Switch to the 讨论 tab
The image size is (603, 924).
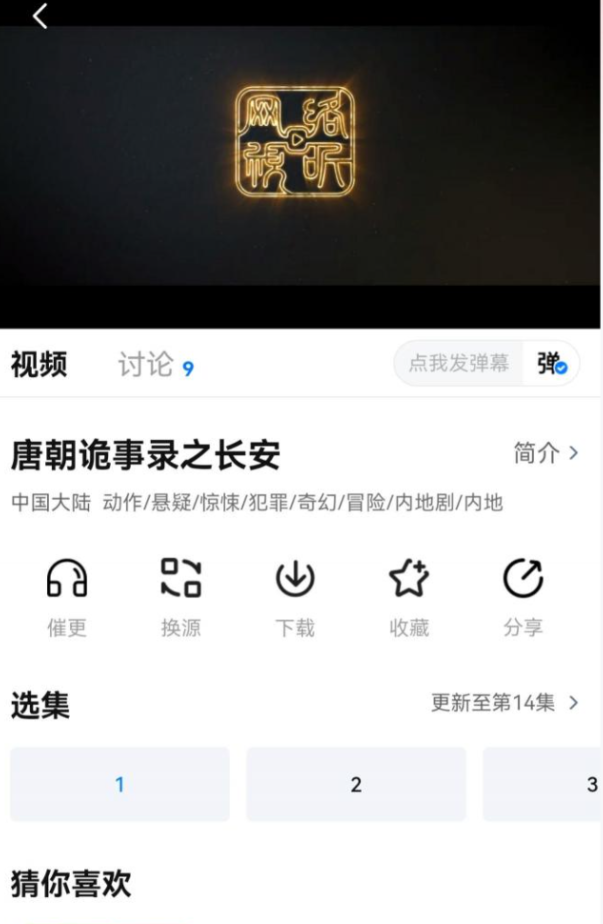[x=146, y=365]
